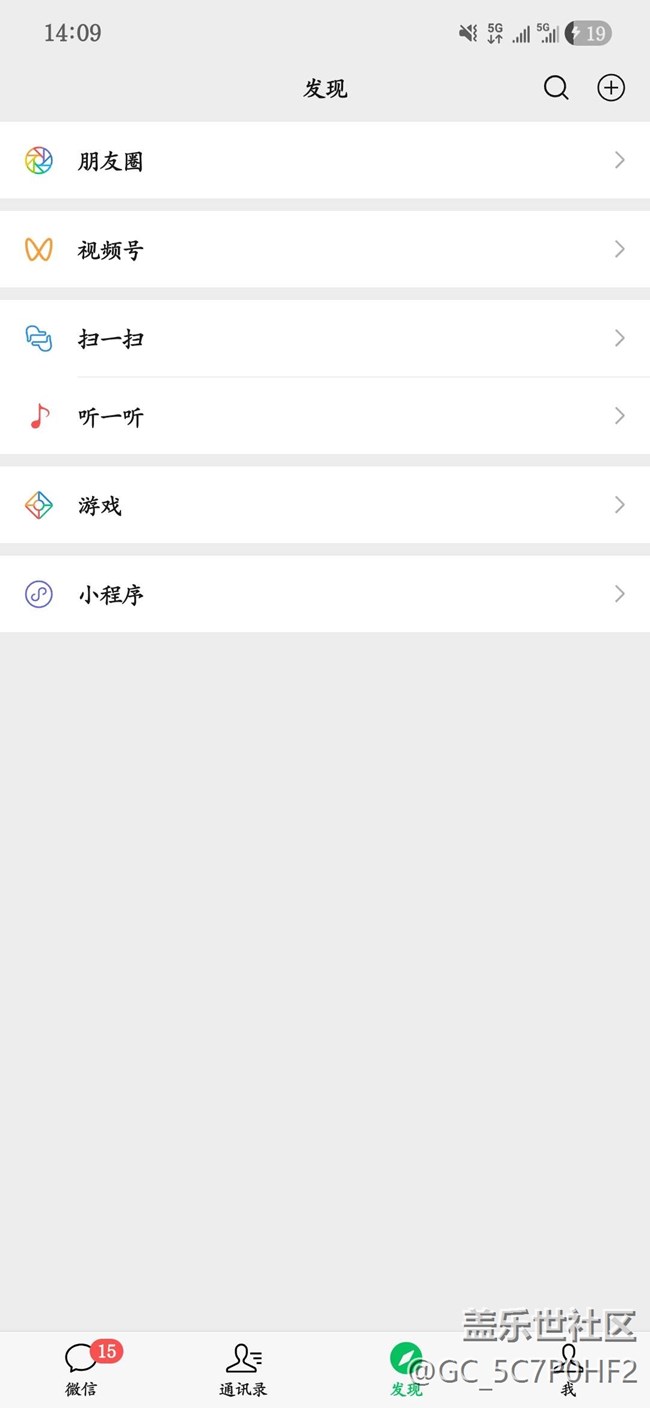Open 视频号 (Channels)

[325, 249]
